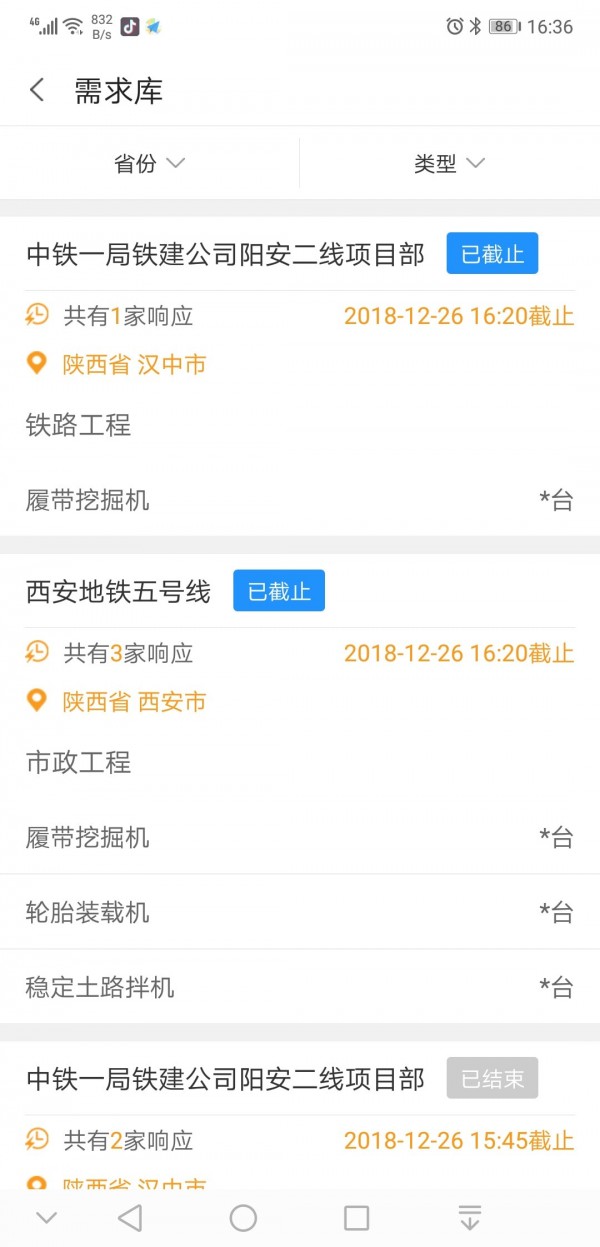The height and width of the screenshot is (1247, 600).
Task: Open the recent apps view
Action: pyautogui.click(x=356, y=1218)
